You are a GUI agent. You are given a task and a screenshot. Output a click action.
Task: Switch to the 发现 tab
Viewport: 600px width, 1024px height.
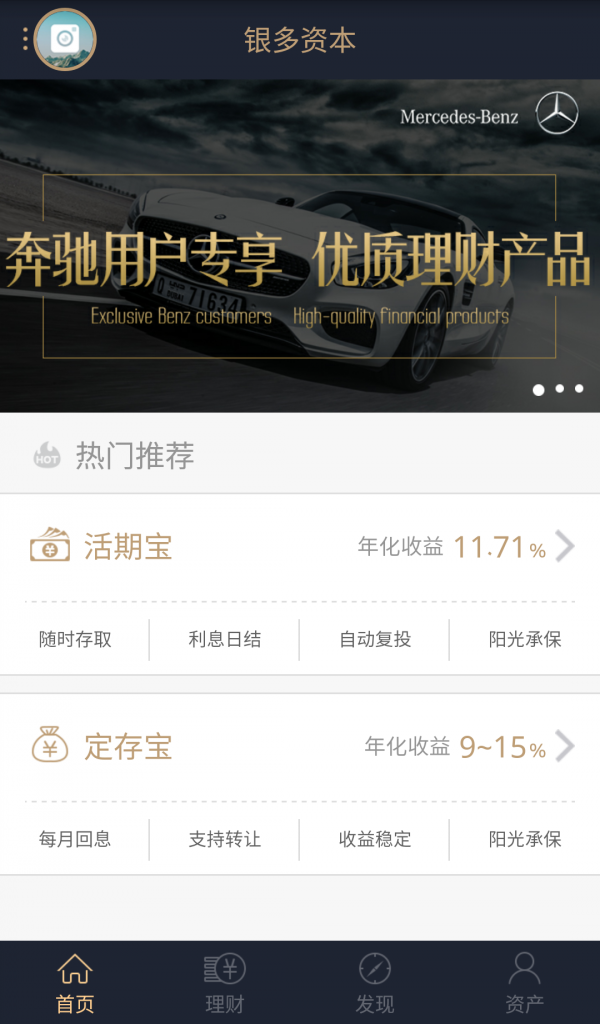click(375, 983)
